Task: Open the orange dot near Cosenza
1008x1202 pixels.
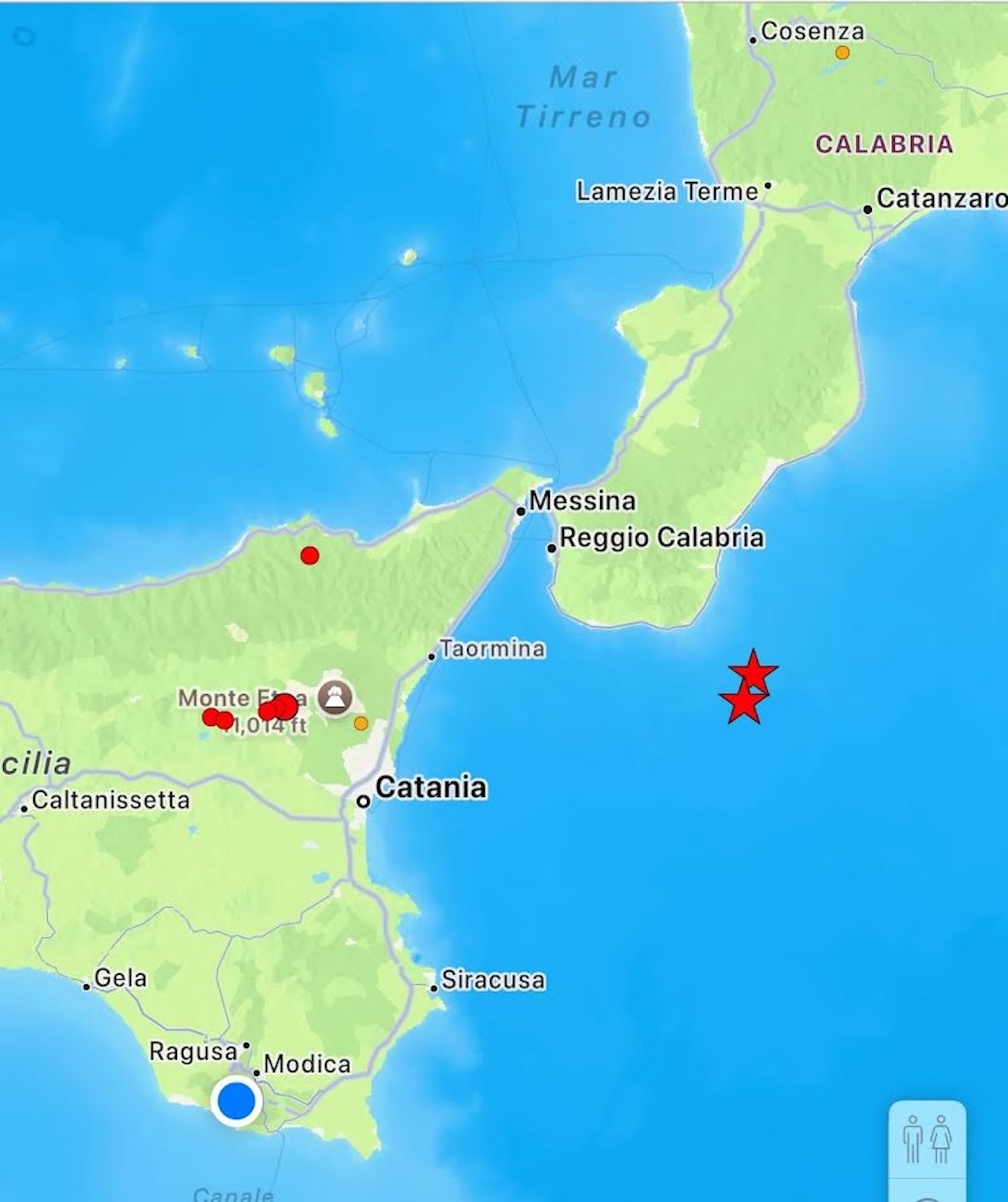Action: (x=842, y=53)
